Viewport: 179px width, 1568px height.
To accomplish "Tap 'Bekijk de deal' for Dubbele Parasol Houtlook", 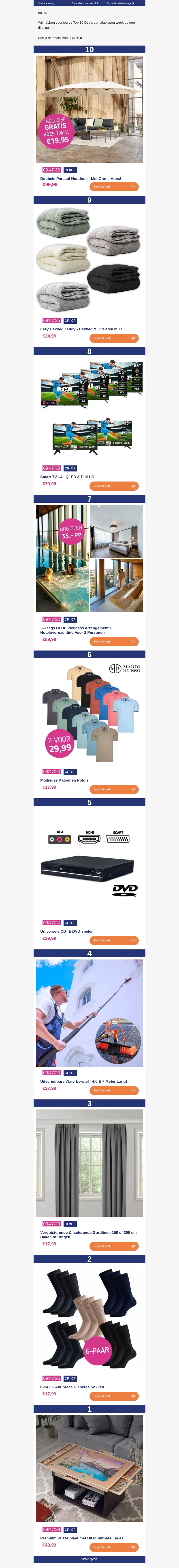I will coord(114,187).
